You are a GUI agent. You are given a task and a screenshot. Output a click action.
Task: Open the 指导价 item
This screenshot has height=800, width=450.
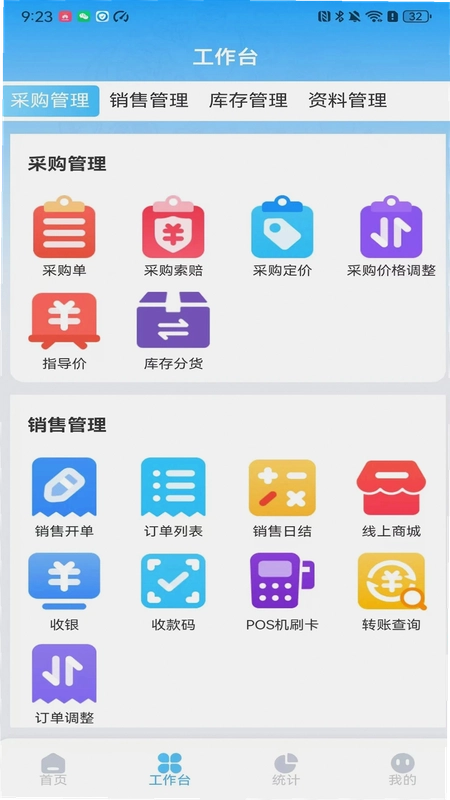tap(64, 331)
